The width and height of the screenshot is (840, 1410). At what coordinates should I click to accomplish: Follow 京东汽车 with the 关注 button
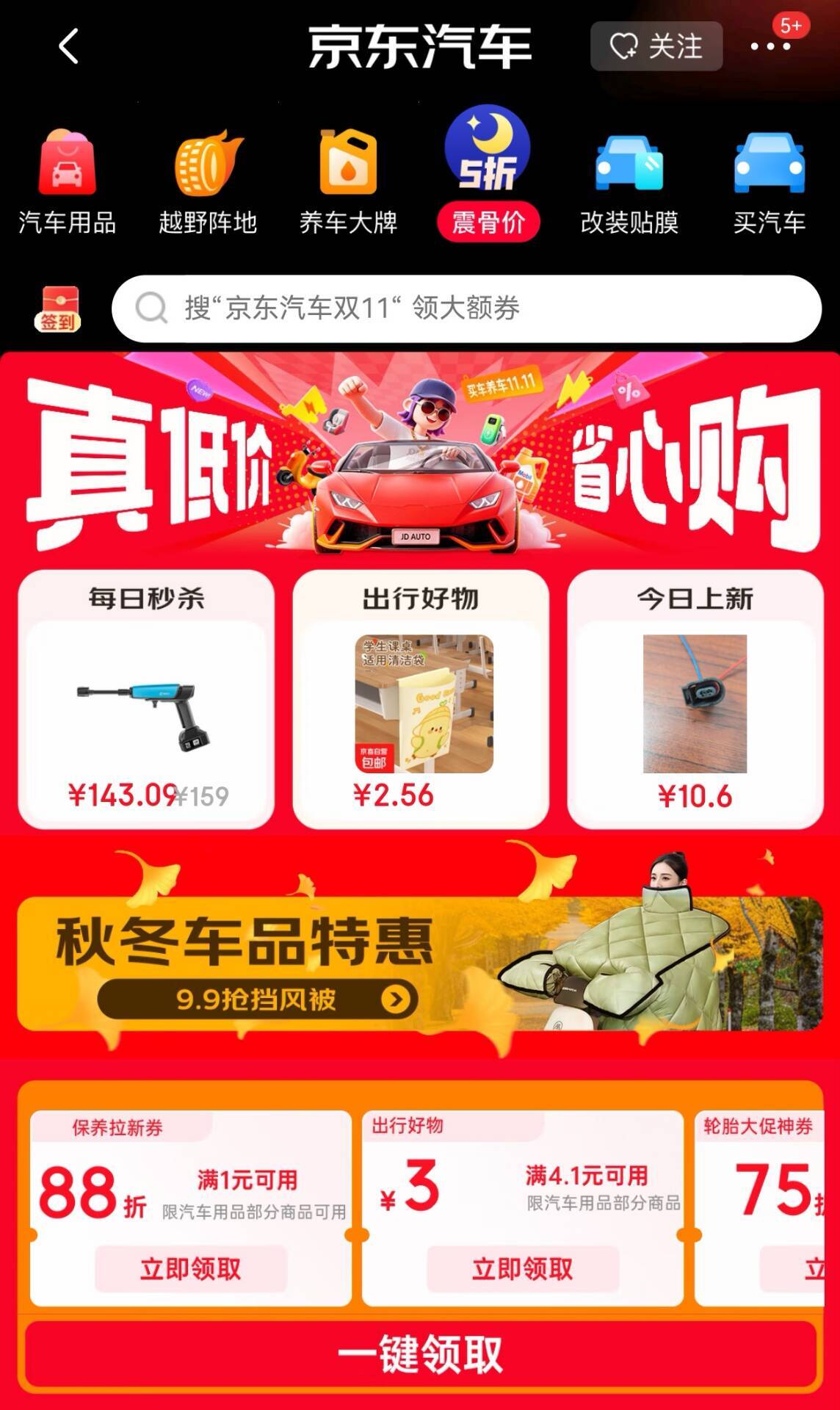656,46
